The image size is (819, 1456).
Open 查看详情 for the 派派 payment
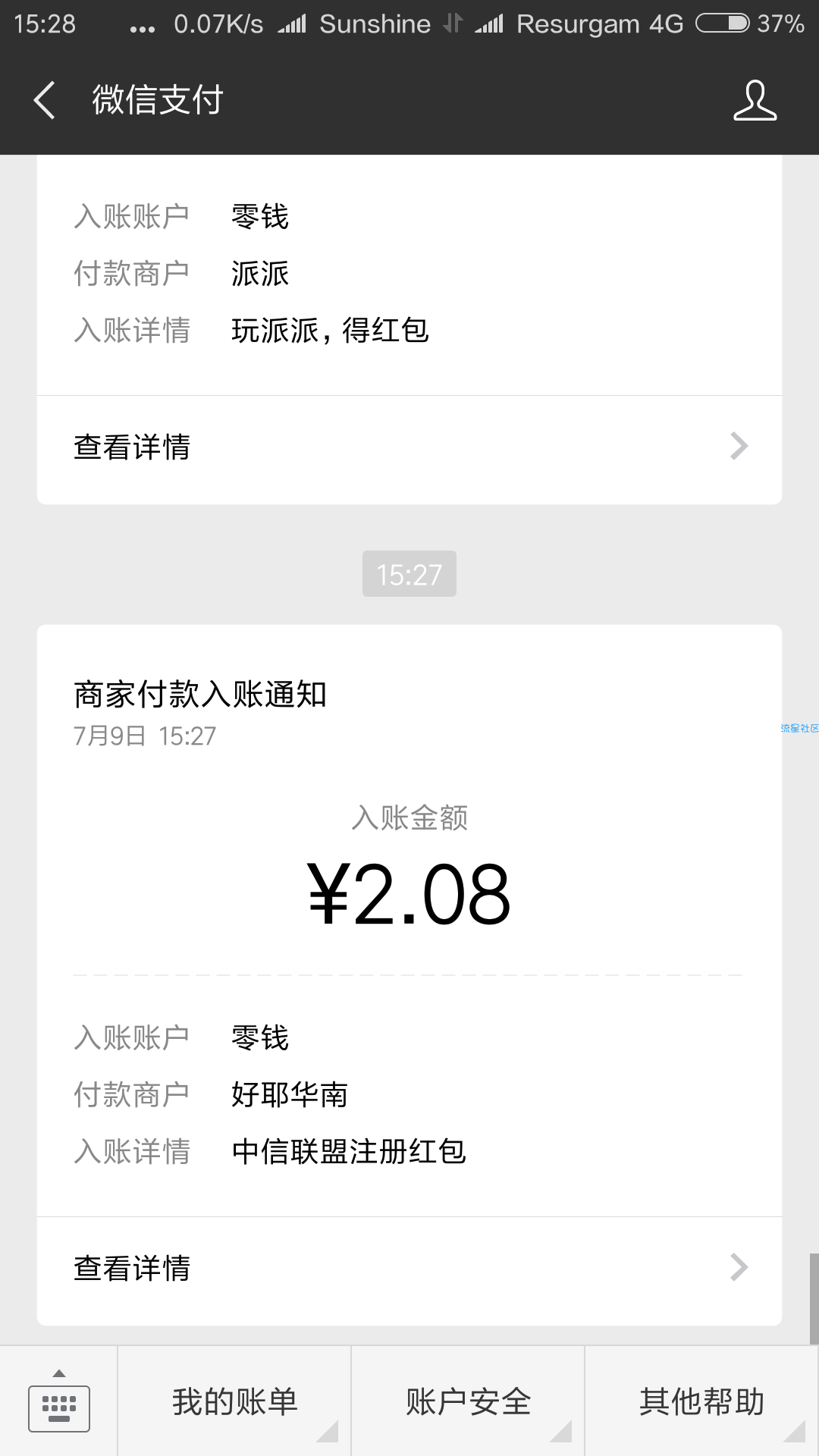tap(409, 447)
